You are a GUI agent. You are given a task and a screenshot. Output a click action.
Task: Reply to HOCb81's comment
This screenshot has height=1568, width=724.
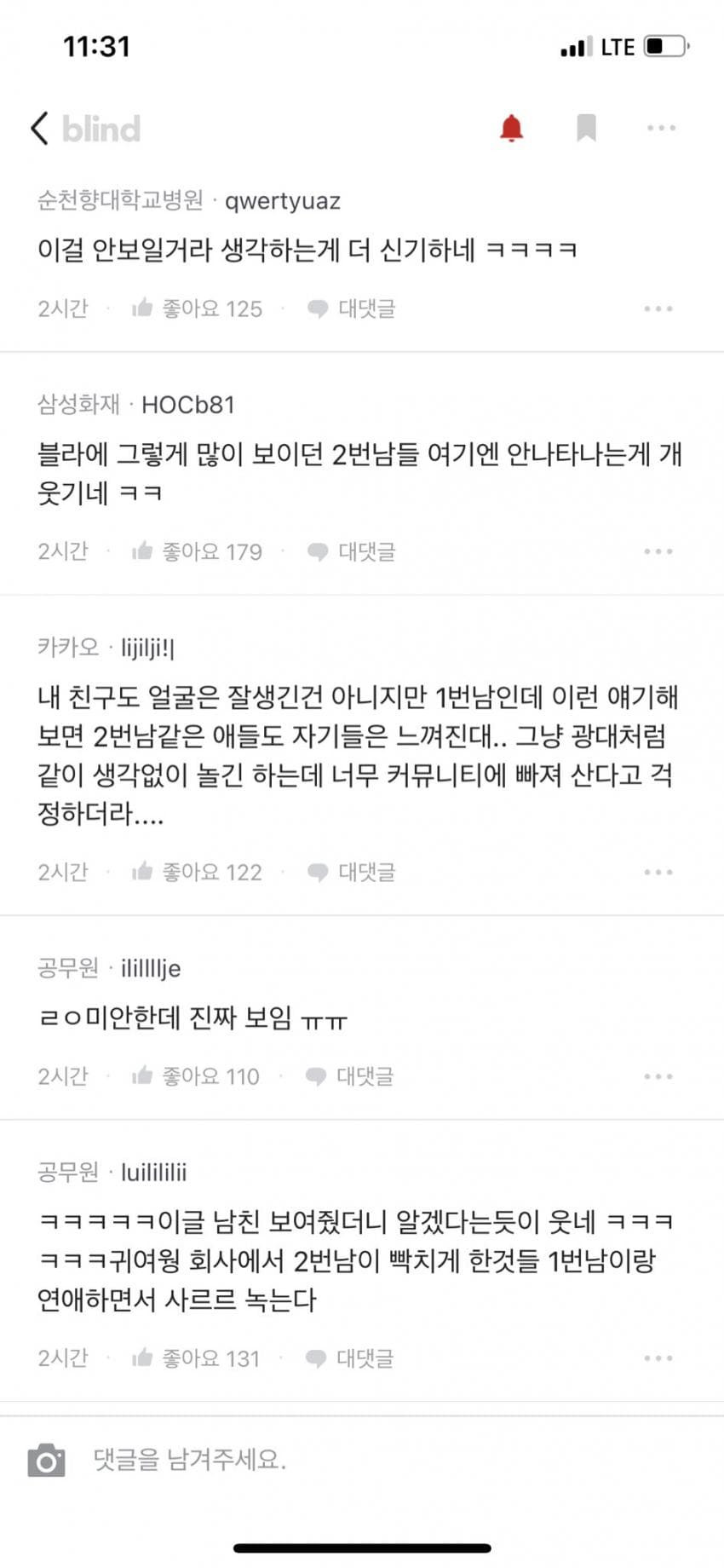(x=352, y=551)
